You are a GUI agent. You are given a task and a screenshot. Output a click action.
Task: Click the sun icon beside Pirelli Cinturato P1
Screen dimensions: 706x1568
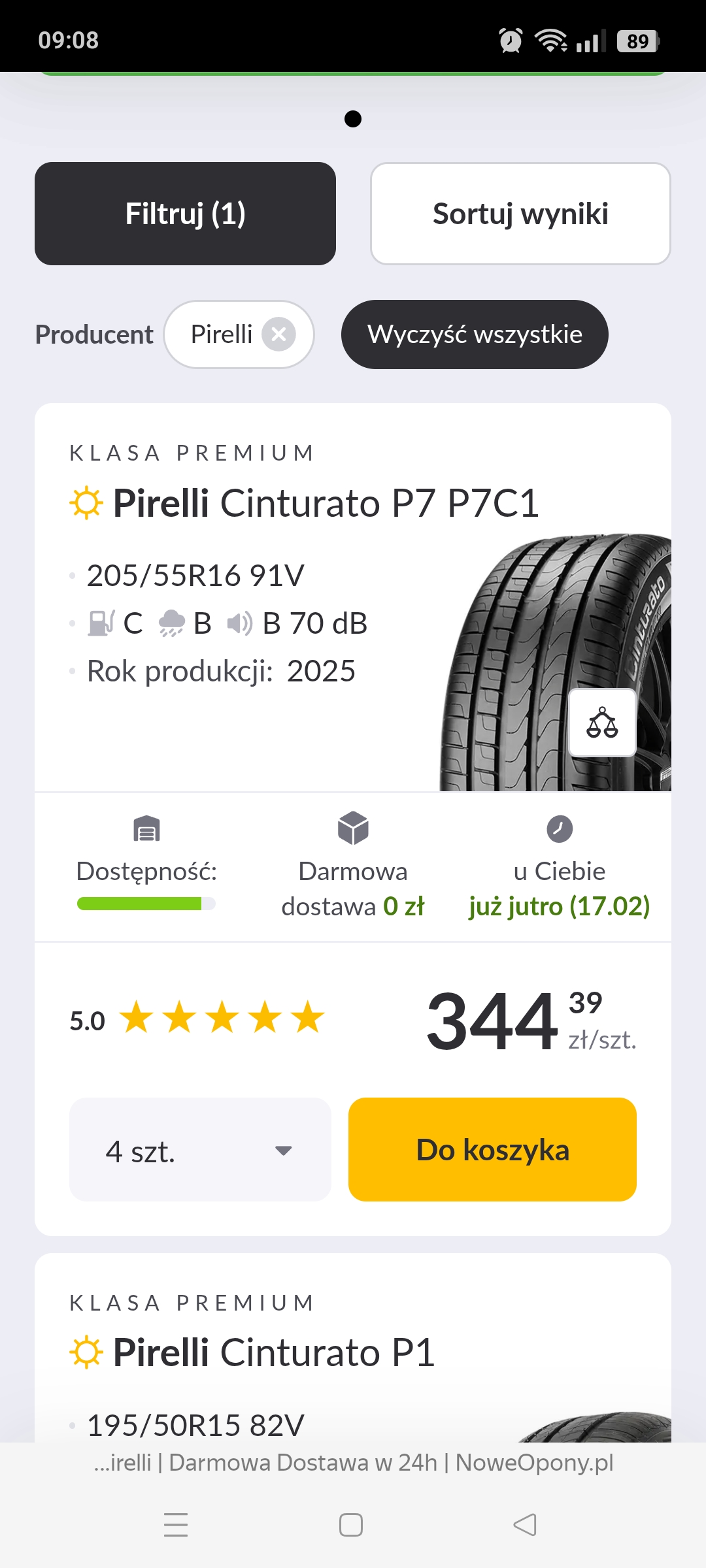[x=86, y=1351]
